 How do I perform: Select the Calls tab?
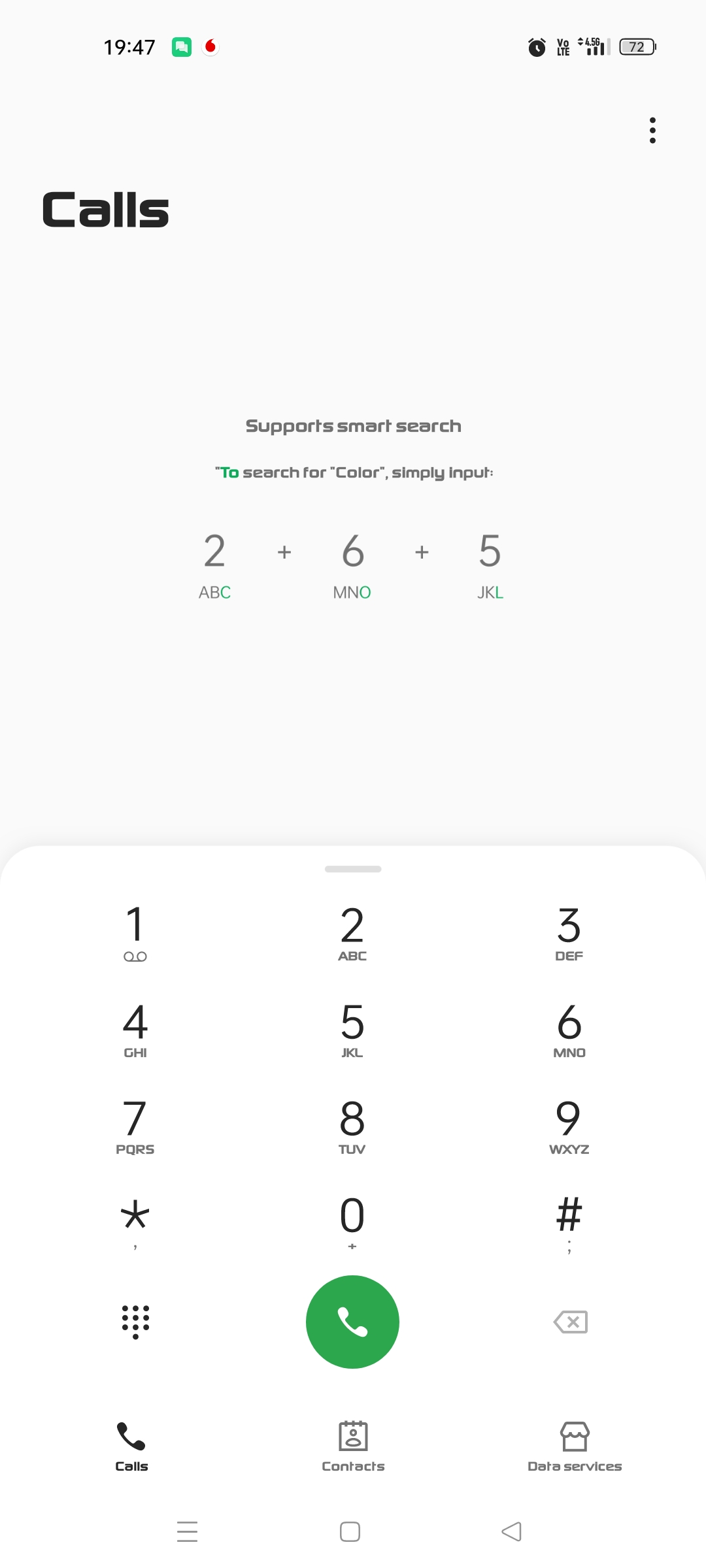pos(131,1446)
